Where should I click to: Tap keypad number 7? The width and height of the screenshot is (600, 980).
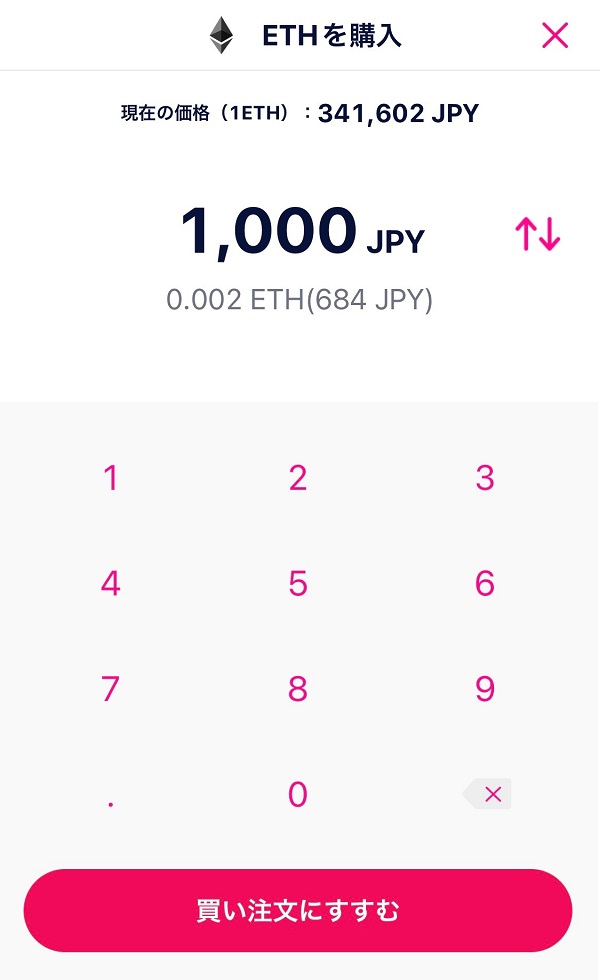[x=111, y=689]
